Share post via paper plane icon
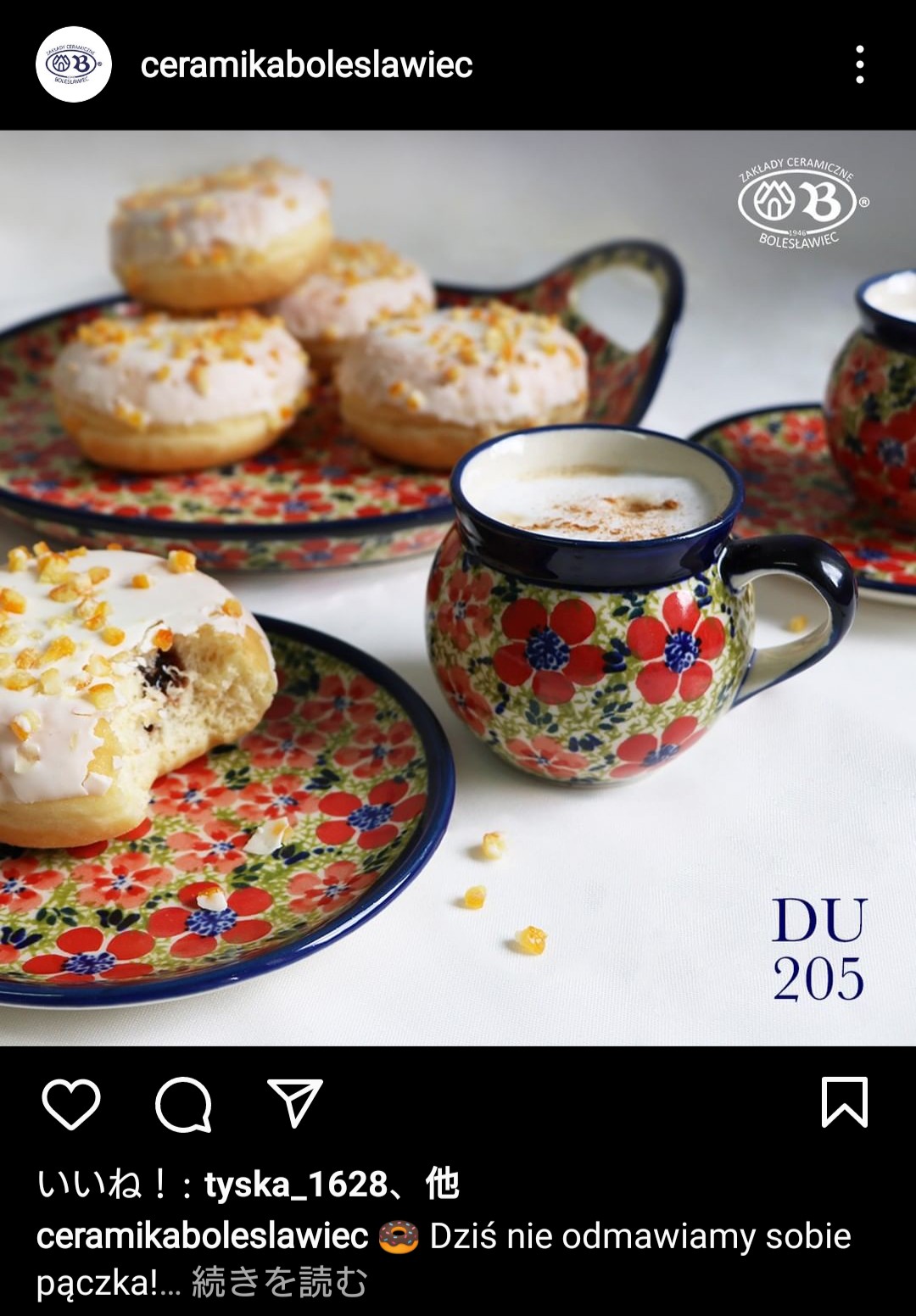 pyautogui.click(x=294, y=1102)
